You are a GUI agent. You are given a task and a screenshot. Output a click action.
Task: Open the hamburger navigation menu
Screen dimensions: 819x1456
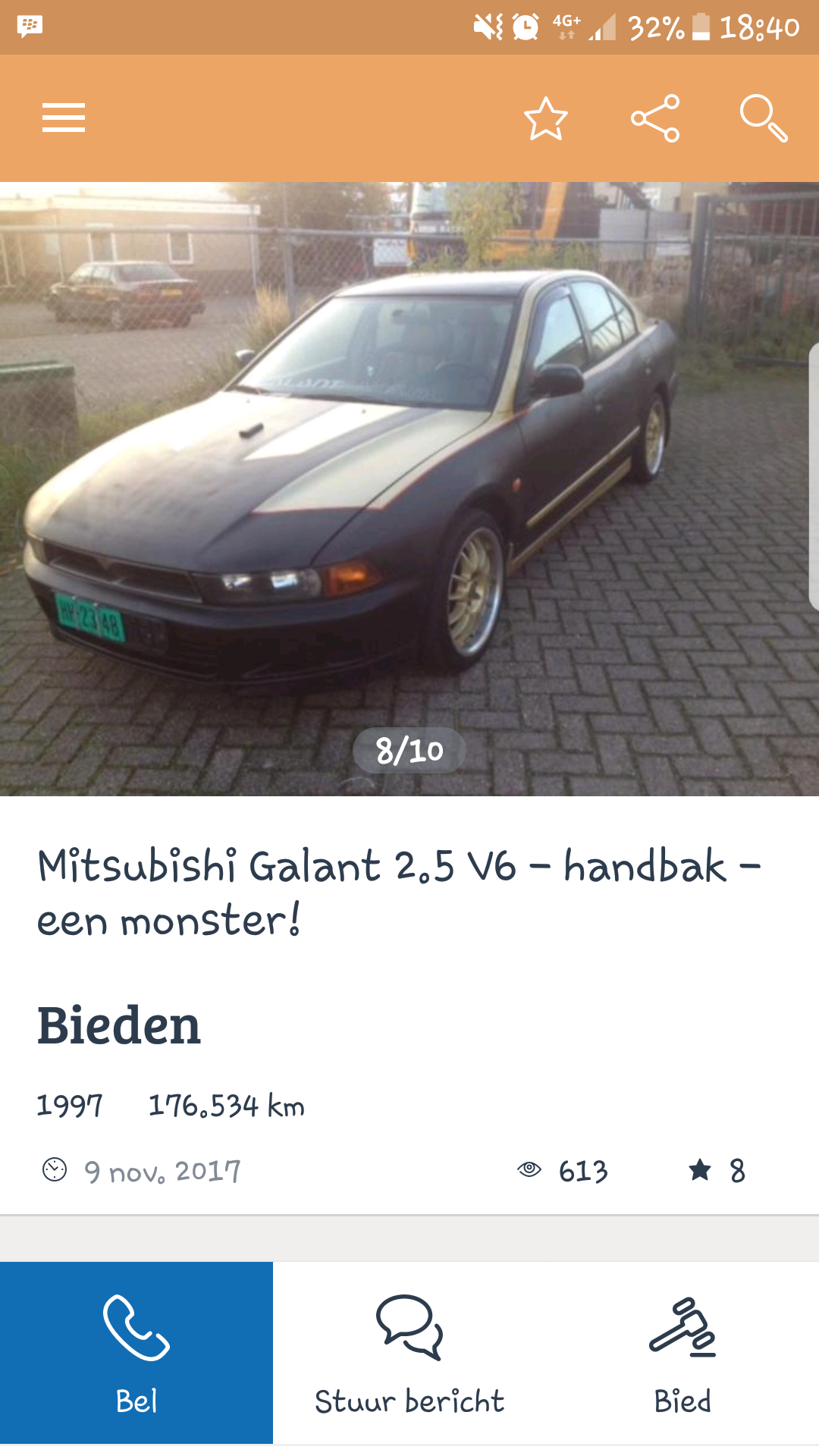[x=64, y=118]
